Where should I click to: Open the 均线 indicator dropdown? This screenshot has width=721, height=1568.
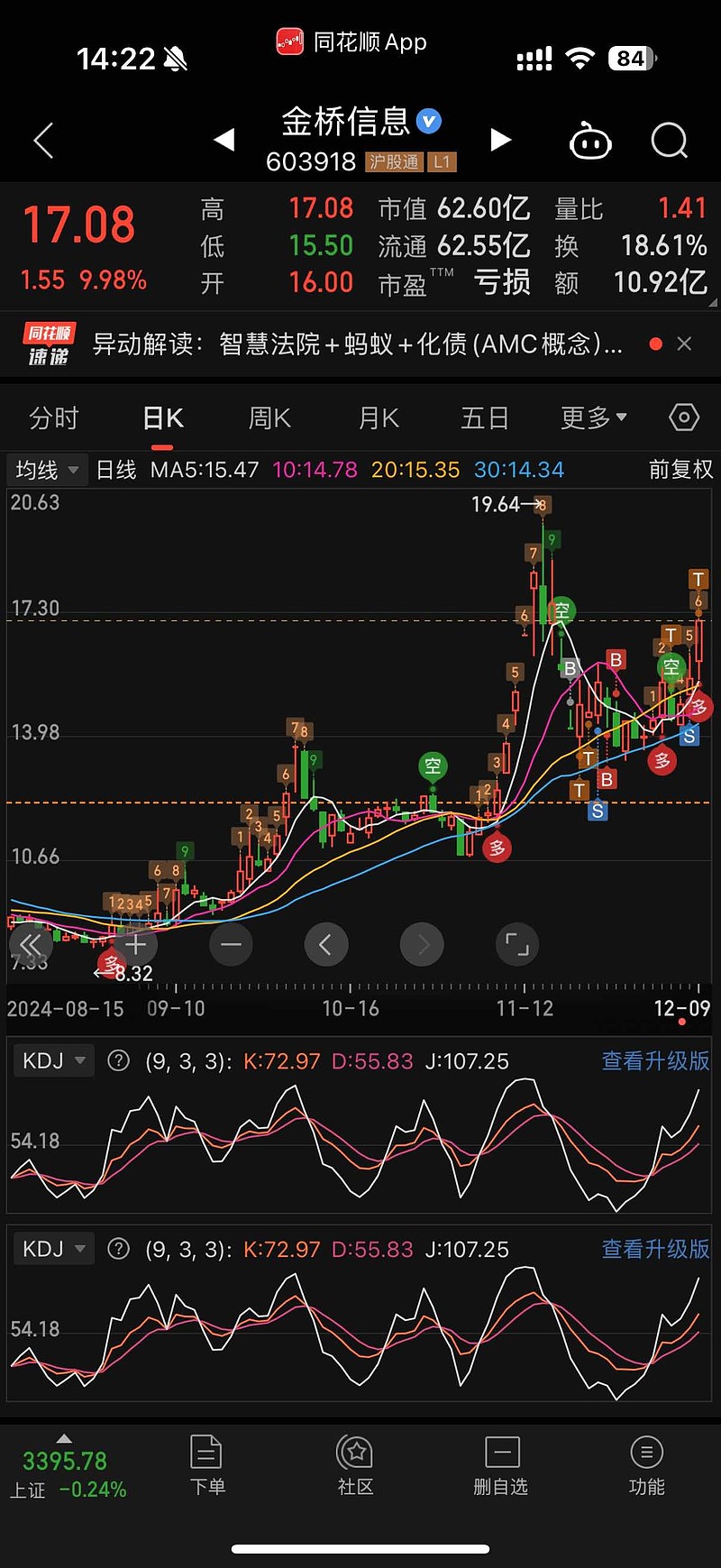tap(47, 470)
